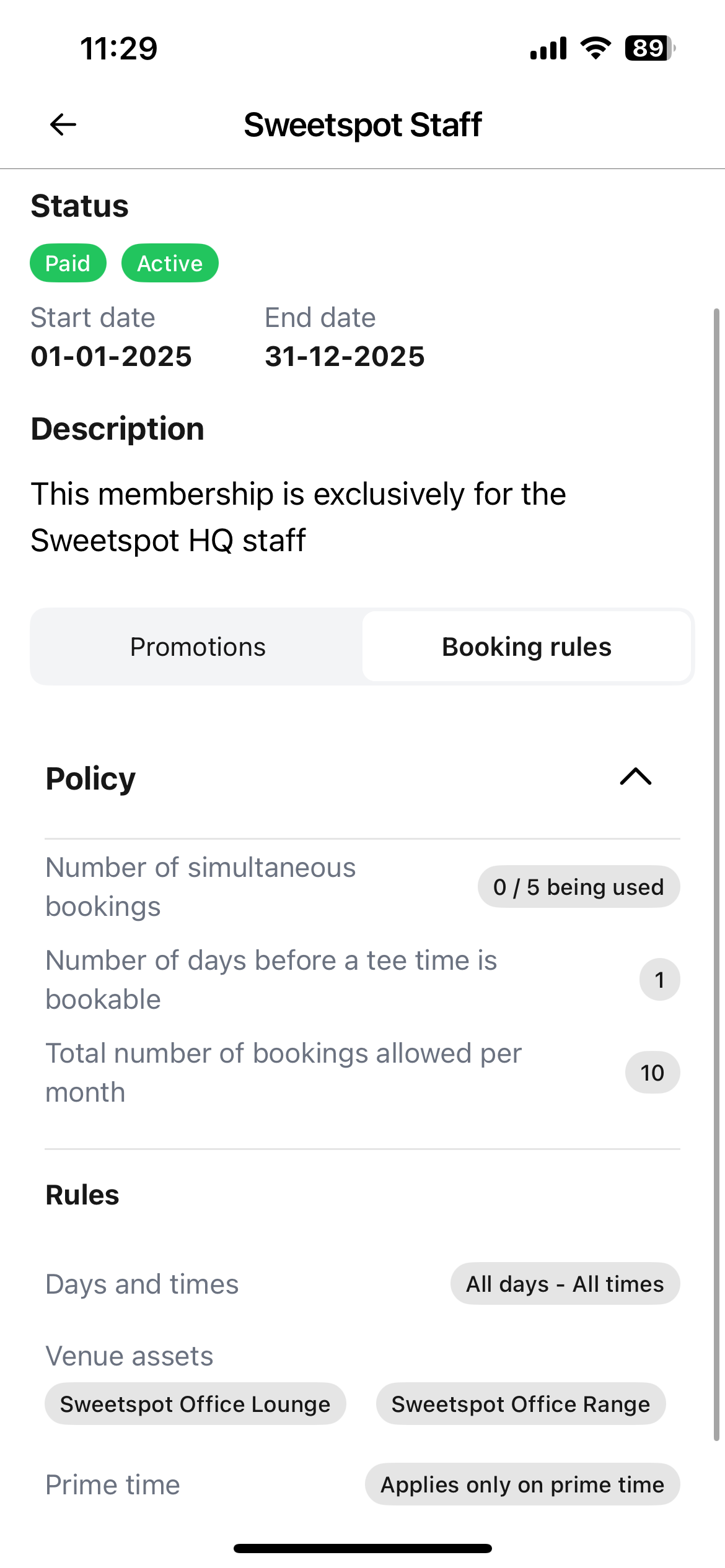Viewport: 725px width, 1568px height.
Task: Tap the End date 31-12-2025
Action: [x=345, y=356]
